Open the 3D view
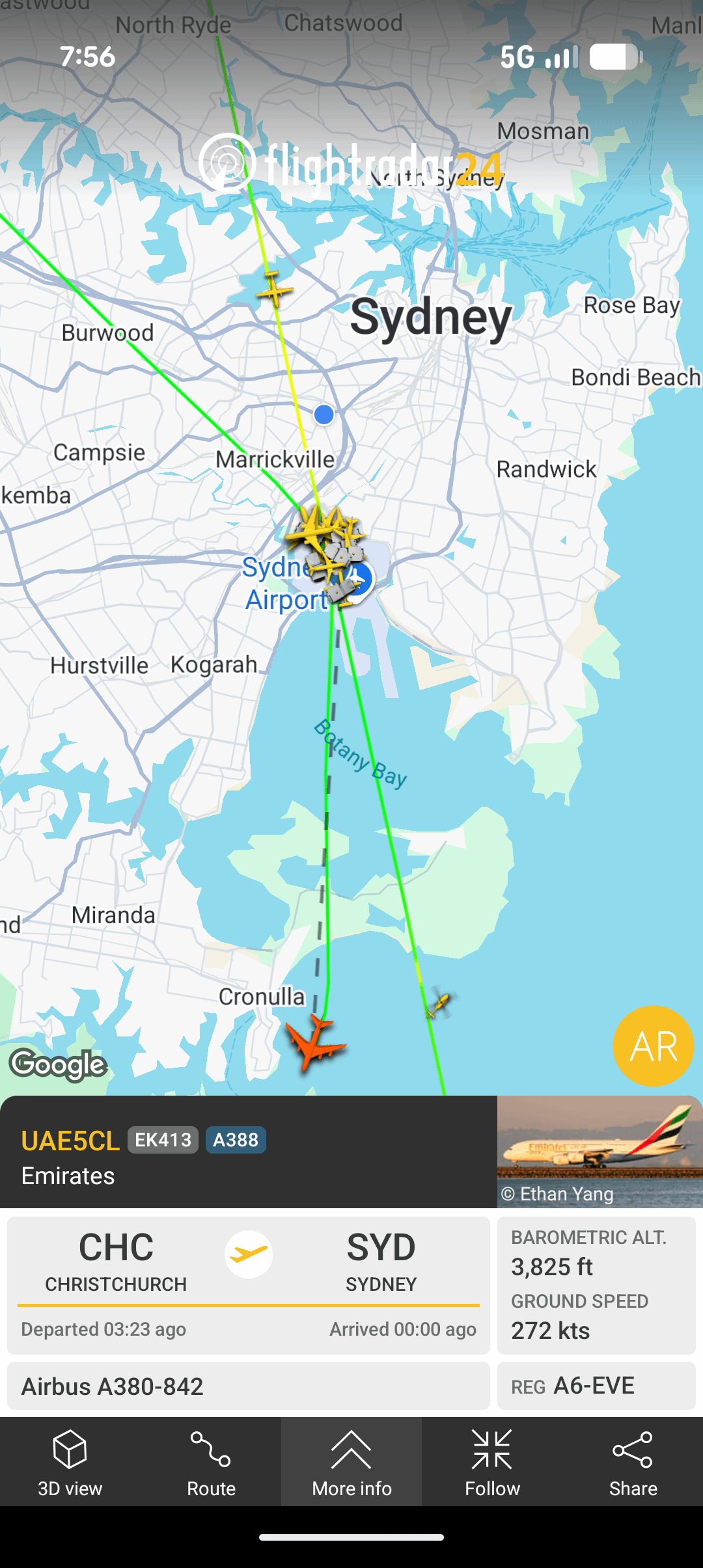This screenshot has width=703, height=1568. pos(70,1461)
